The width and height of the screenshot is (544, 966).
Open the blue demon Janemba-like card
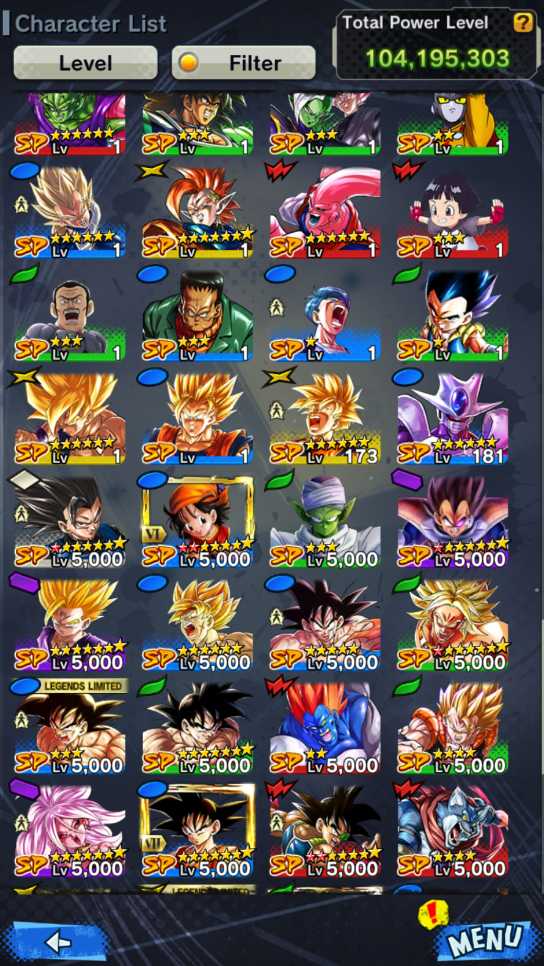coord(325,727)
